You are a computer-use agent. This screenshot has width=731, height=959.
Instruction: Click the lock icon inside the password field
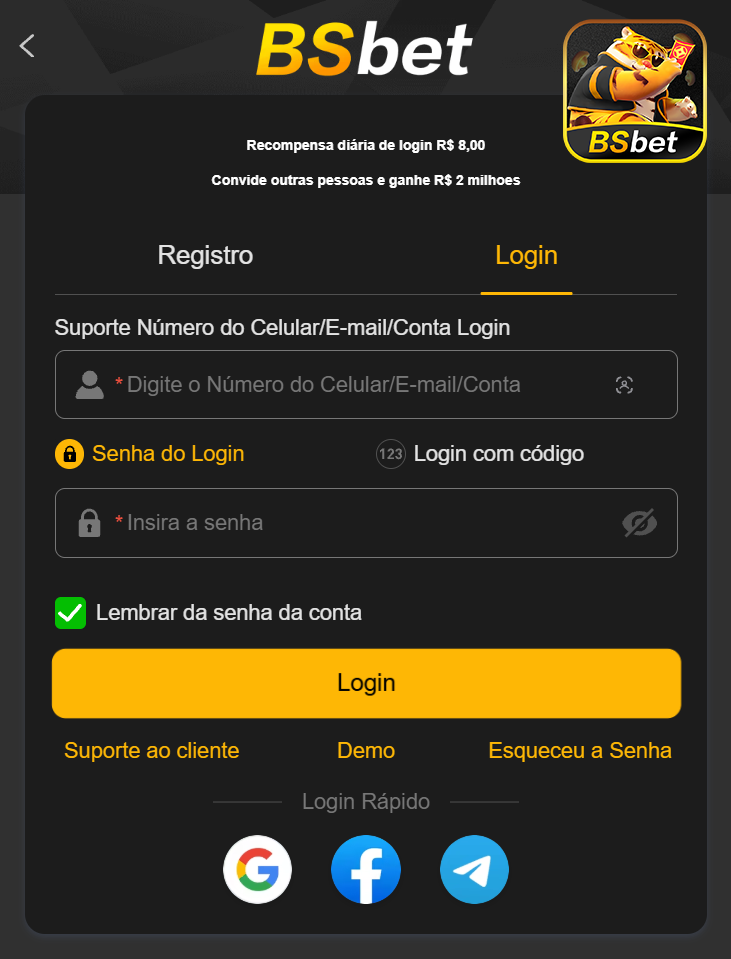point(91,522)
